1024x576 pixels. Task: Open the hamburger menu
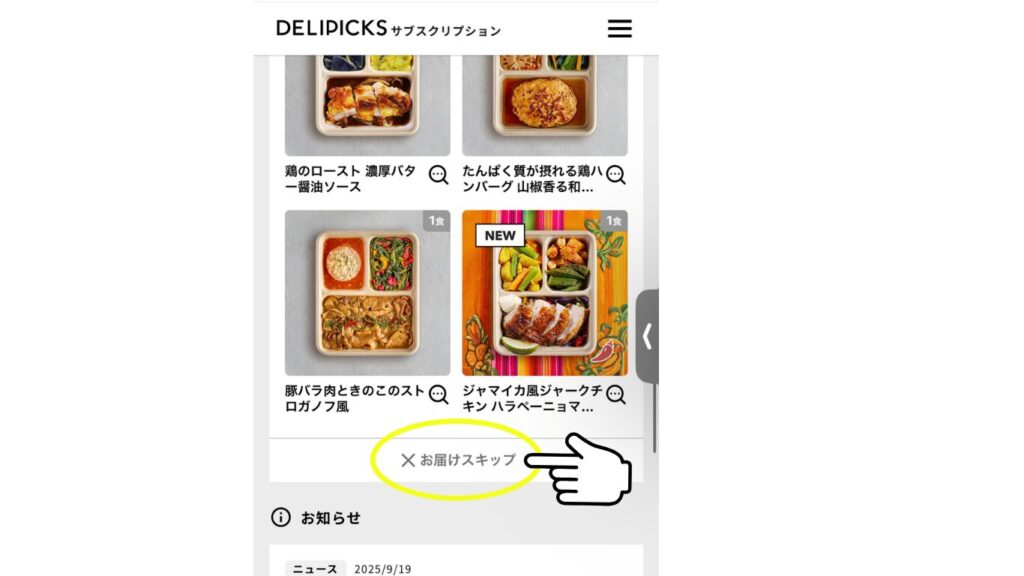[620, 28]
